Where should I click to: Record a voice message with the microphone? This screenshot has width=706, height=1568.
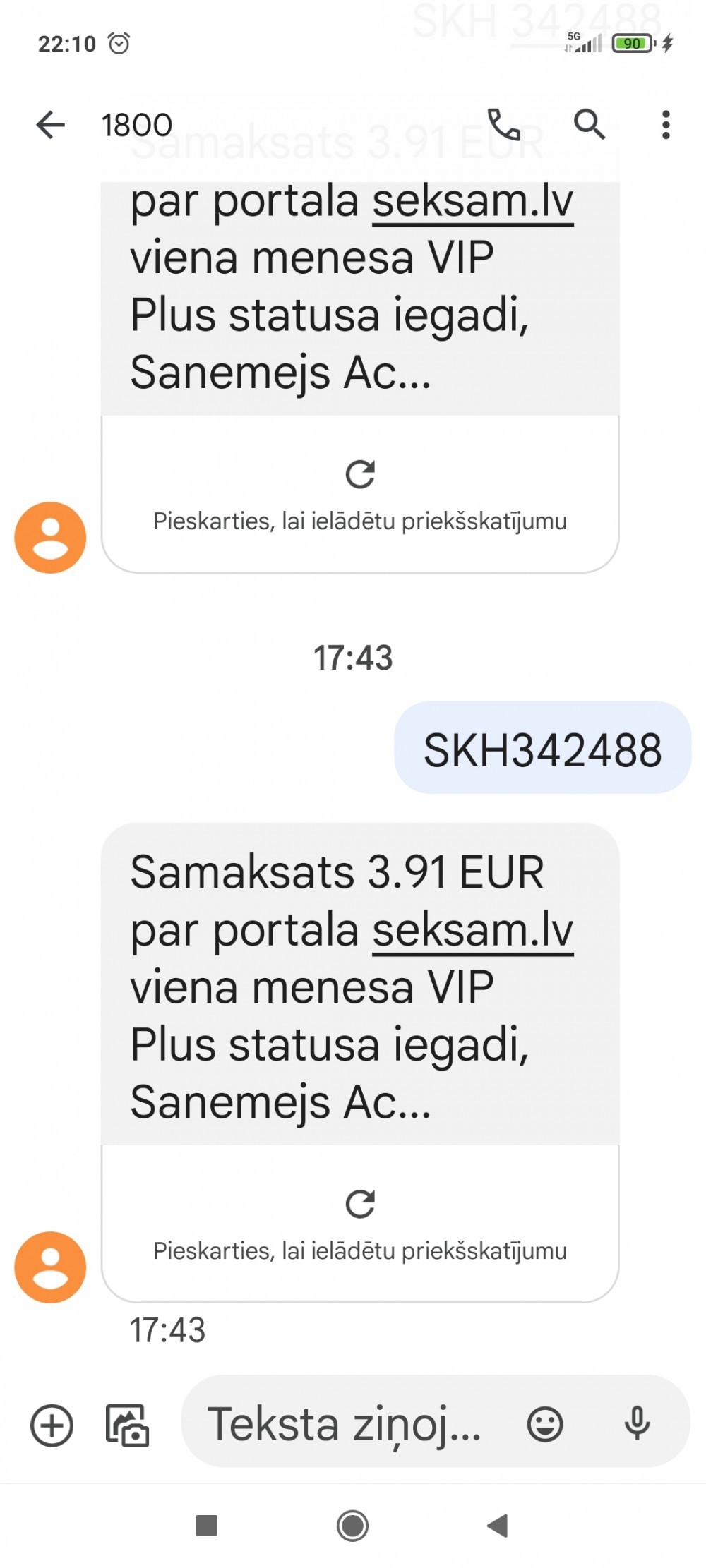pos(637,1423)
